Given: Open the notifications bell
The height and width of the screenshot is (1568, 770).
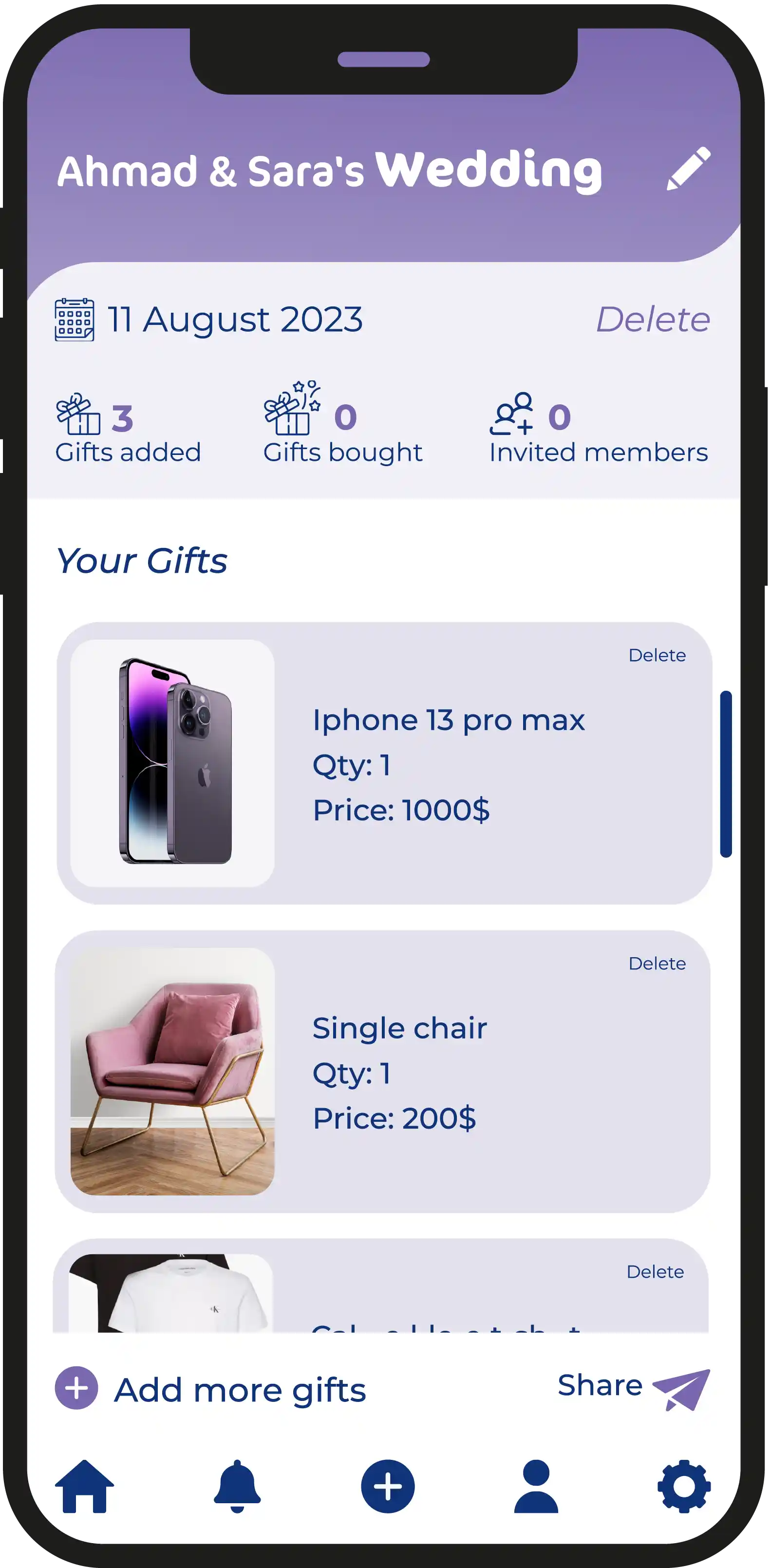Looking at the screenshot, I should 237,1486.
